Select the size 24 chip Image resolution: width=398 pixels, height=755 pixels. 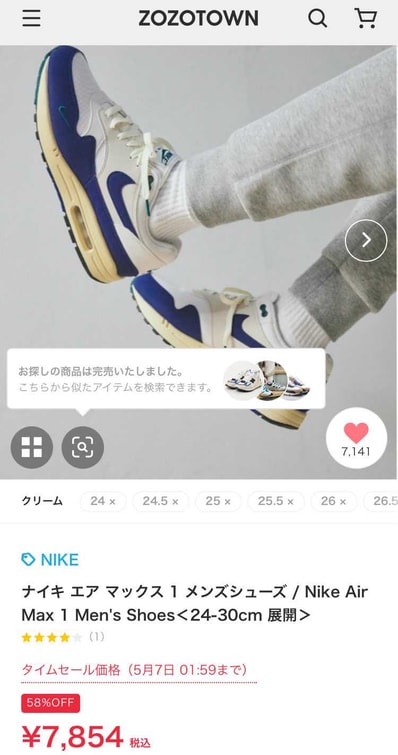103,501
